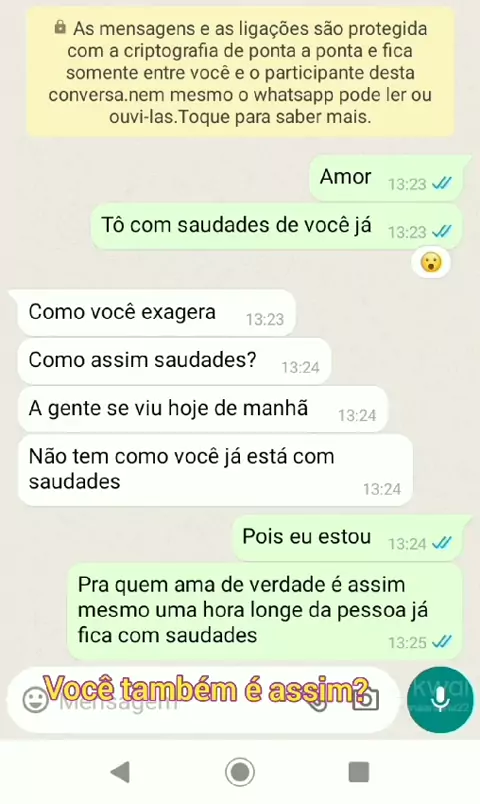Open the surprised emoji reaction details
This screenshot has width=480, height=804.
coord(431,263)
